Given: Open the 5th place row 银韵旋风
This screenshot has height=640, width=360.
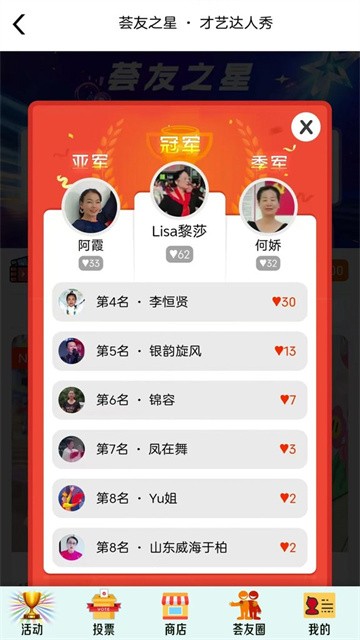Looking at the screenshot, I should tap(180, 351).
